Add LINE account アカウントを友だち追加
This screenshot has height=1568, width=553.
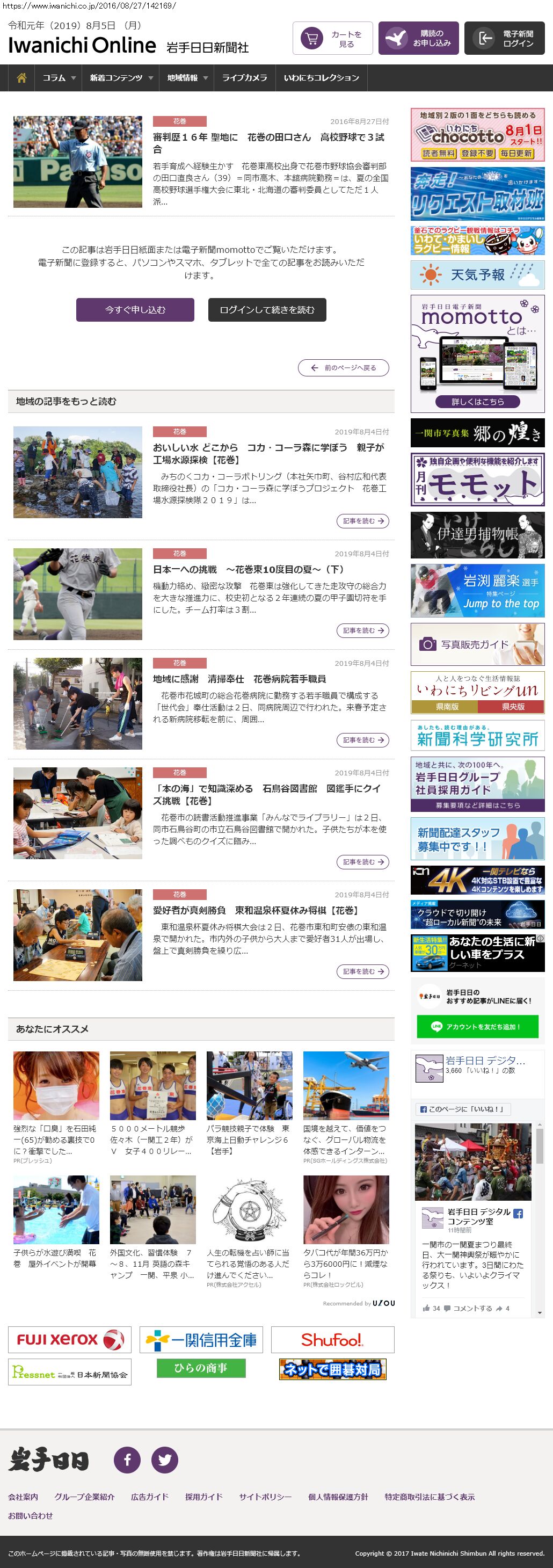477,1027
